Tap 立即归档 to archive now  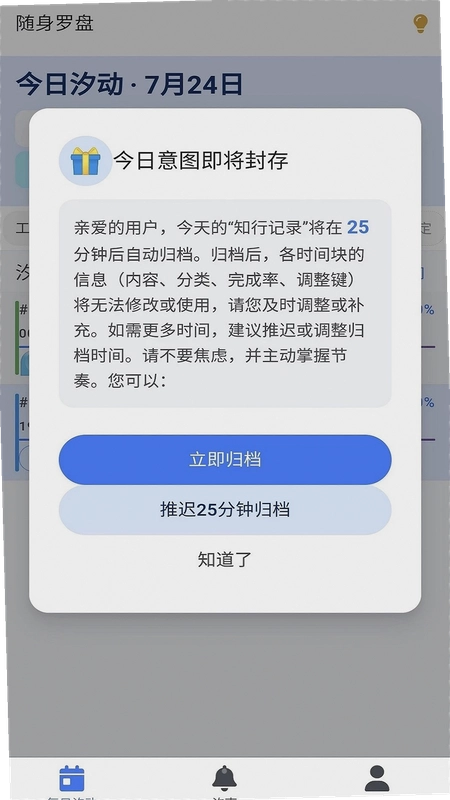click(x=225, y=460)
